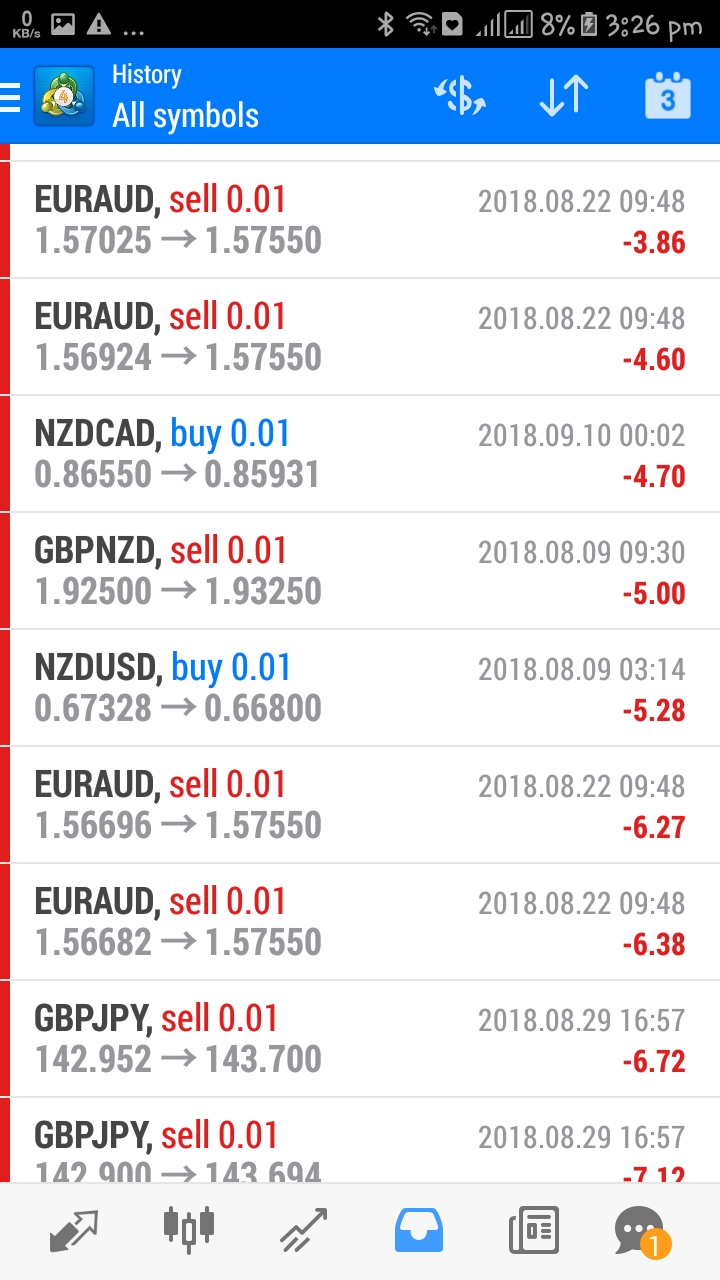Open the calendar period selector
The height and width of the screenshot is (1280, 720).
pos(668,96)
